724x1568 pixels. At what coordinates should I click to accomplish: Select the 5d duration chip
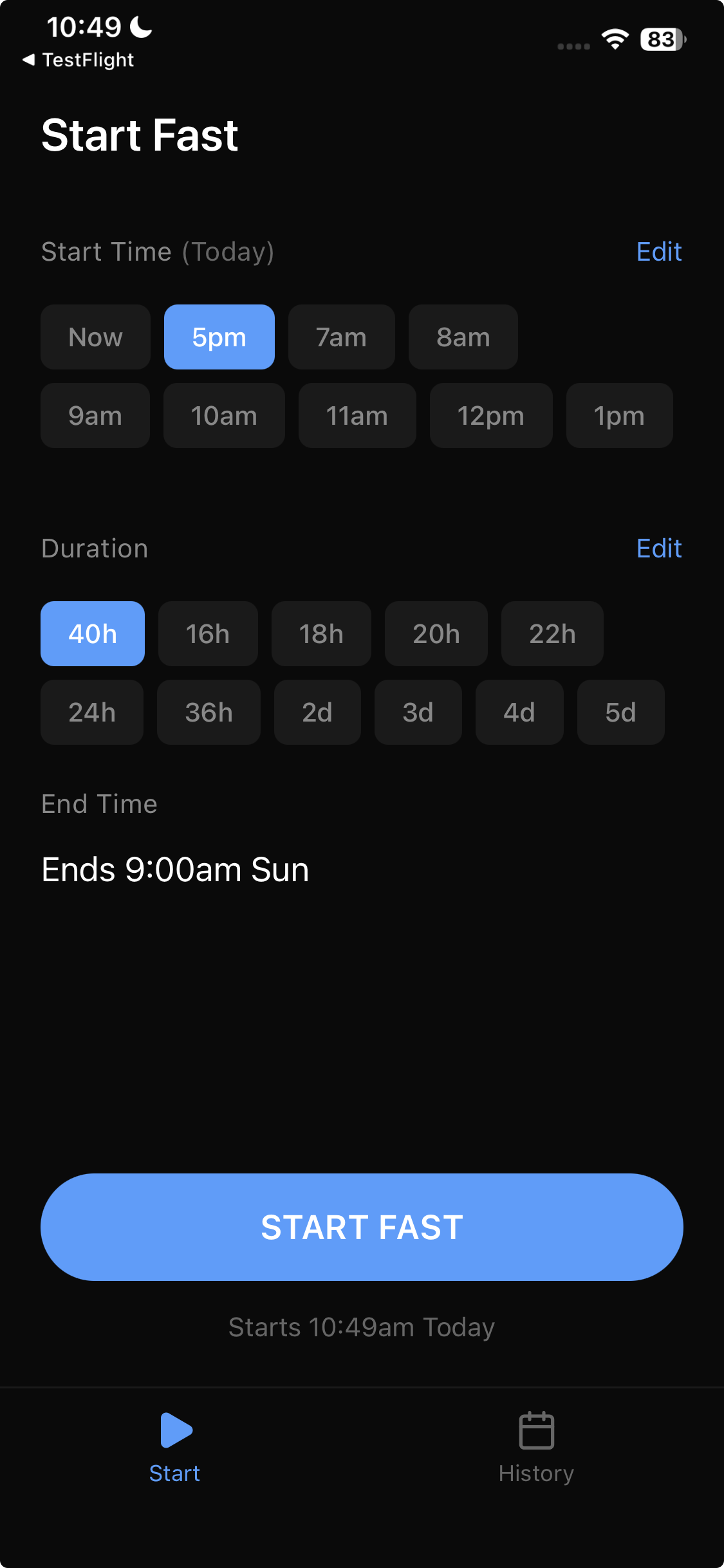coord(620,712)
